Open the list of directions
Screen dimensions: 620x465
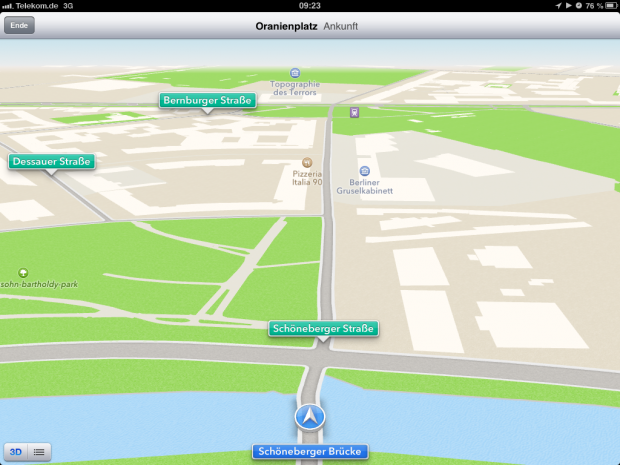39,452
